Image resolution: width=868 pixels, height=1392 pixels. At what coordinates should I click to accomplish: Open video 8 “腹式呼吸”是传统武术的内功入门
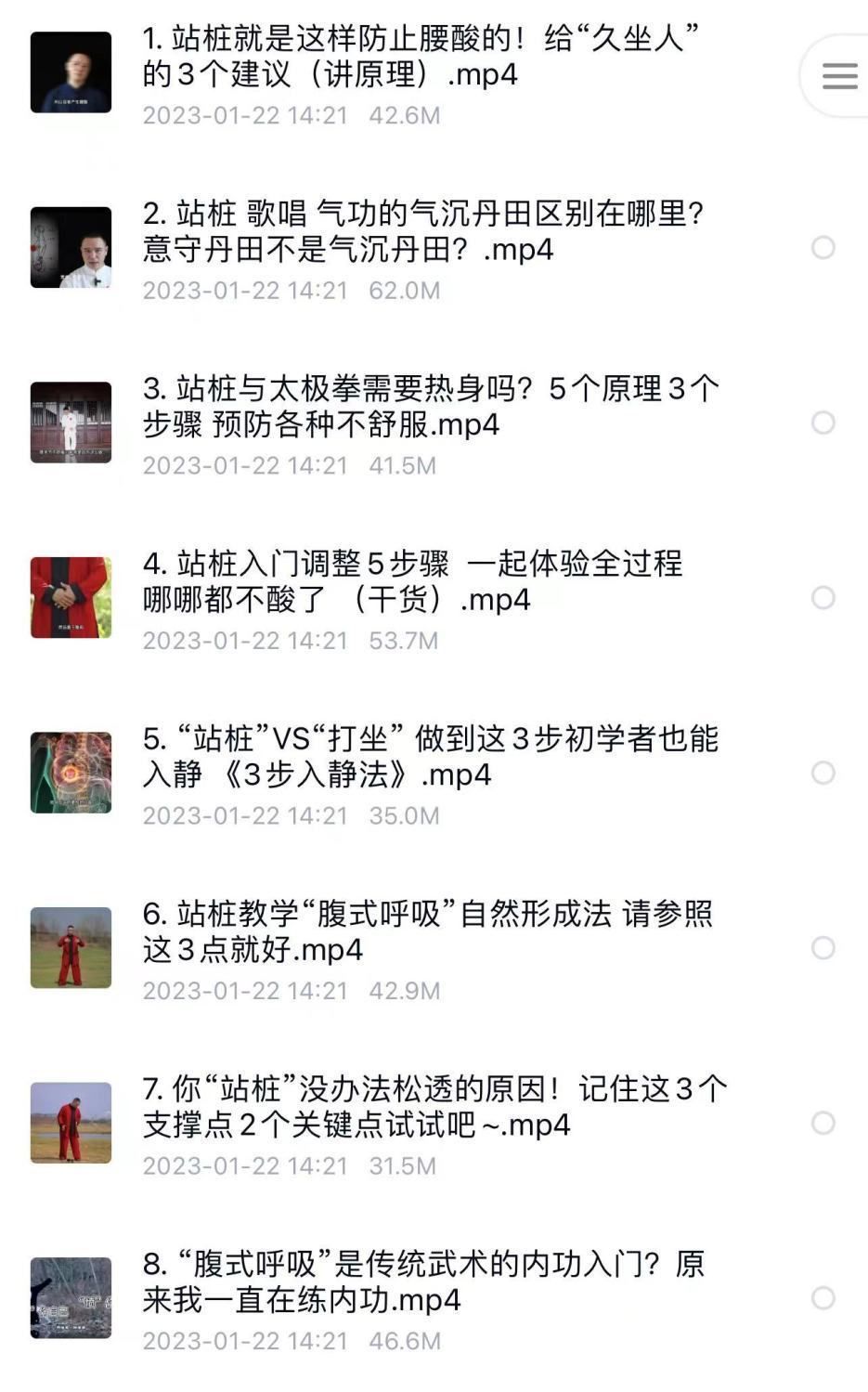coord(423,1281)
